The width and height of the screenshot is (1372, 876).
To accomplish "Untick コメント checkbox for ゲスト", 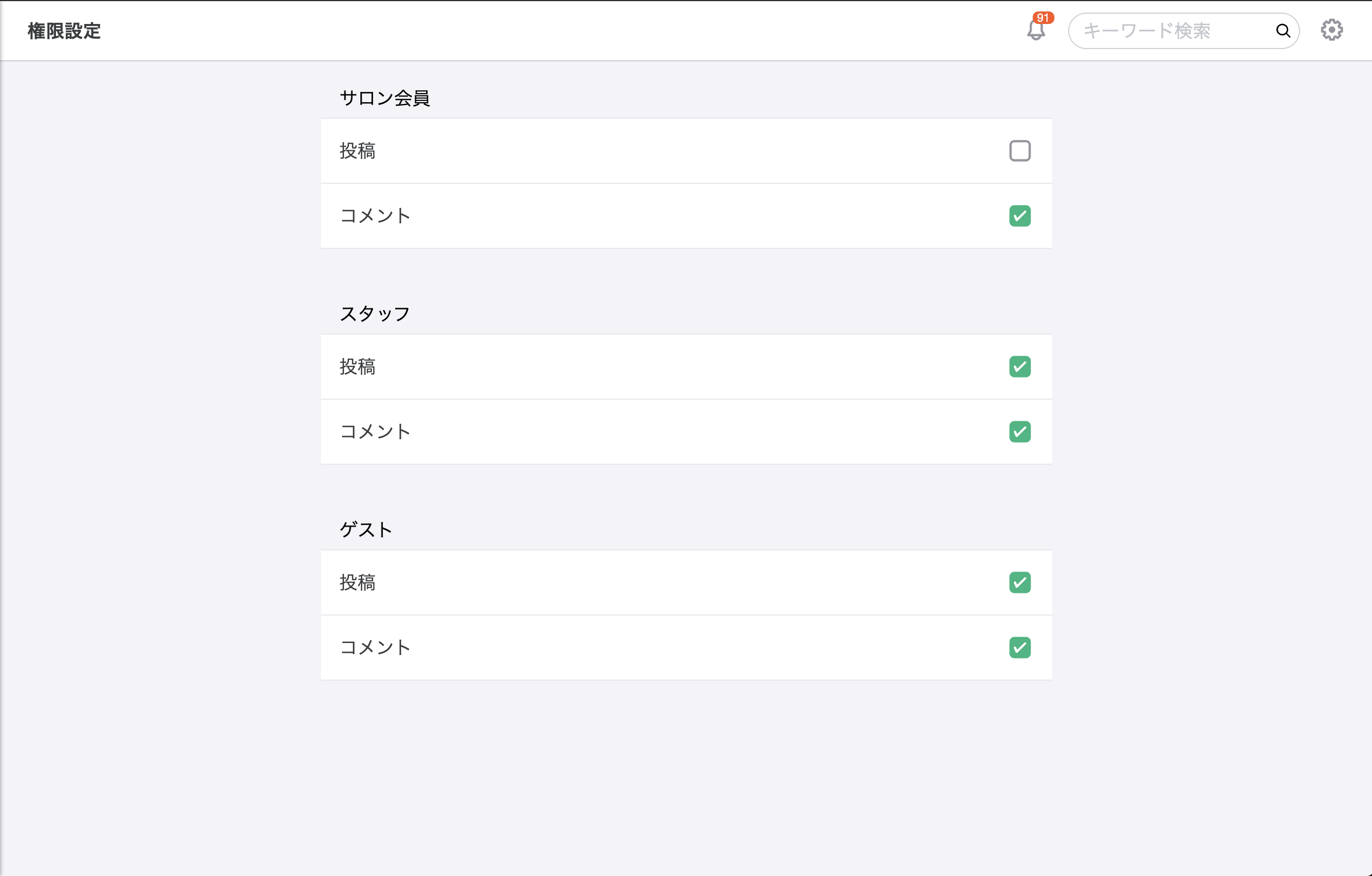I will [x=1020, y=648].
